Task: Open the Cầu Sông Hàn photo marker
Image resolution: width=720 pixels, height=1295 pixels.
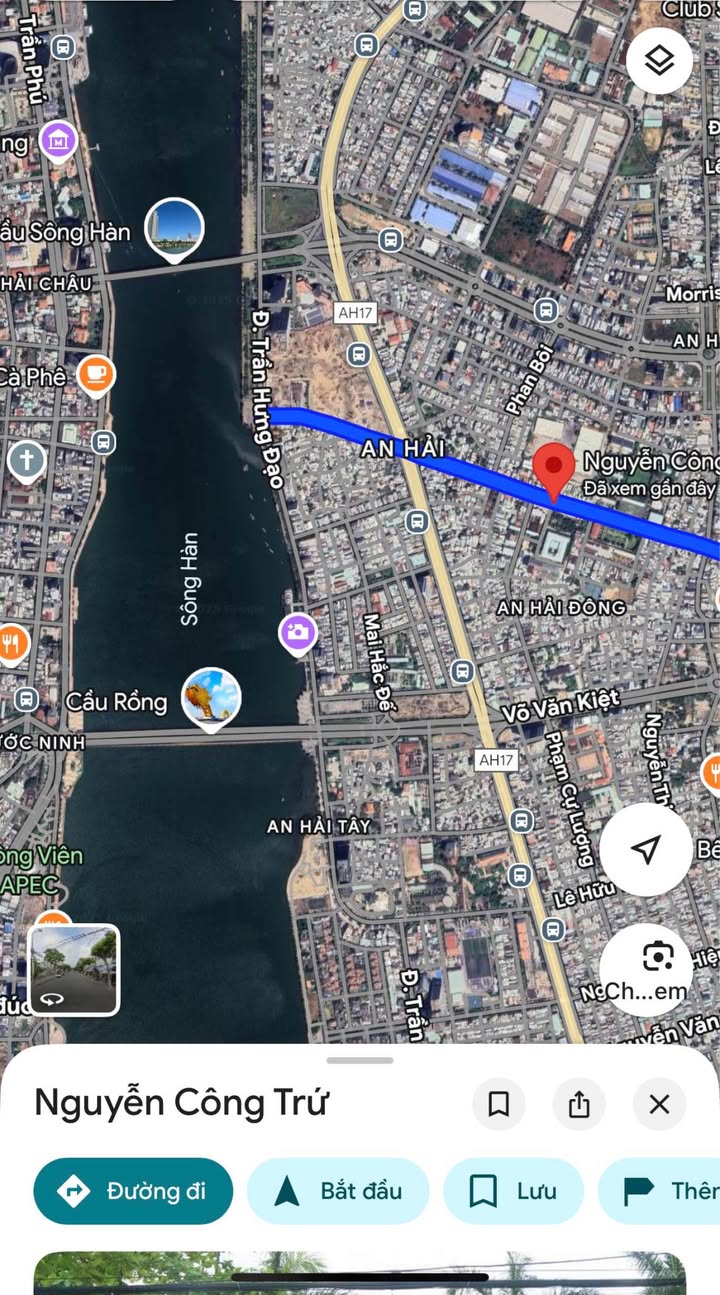Action: pyautogui.click(x=175, y=229)
